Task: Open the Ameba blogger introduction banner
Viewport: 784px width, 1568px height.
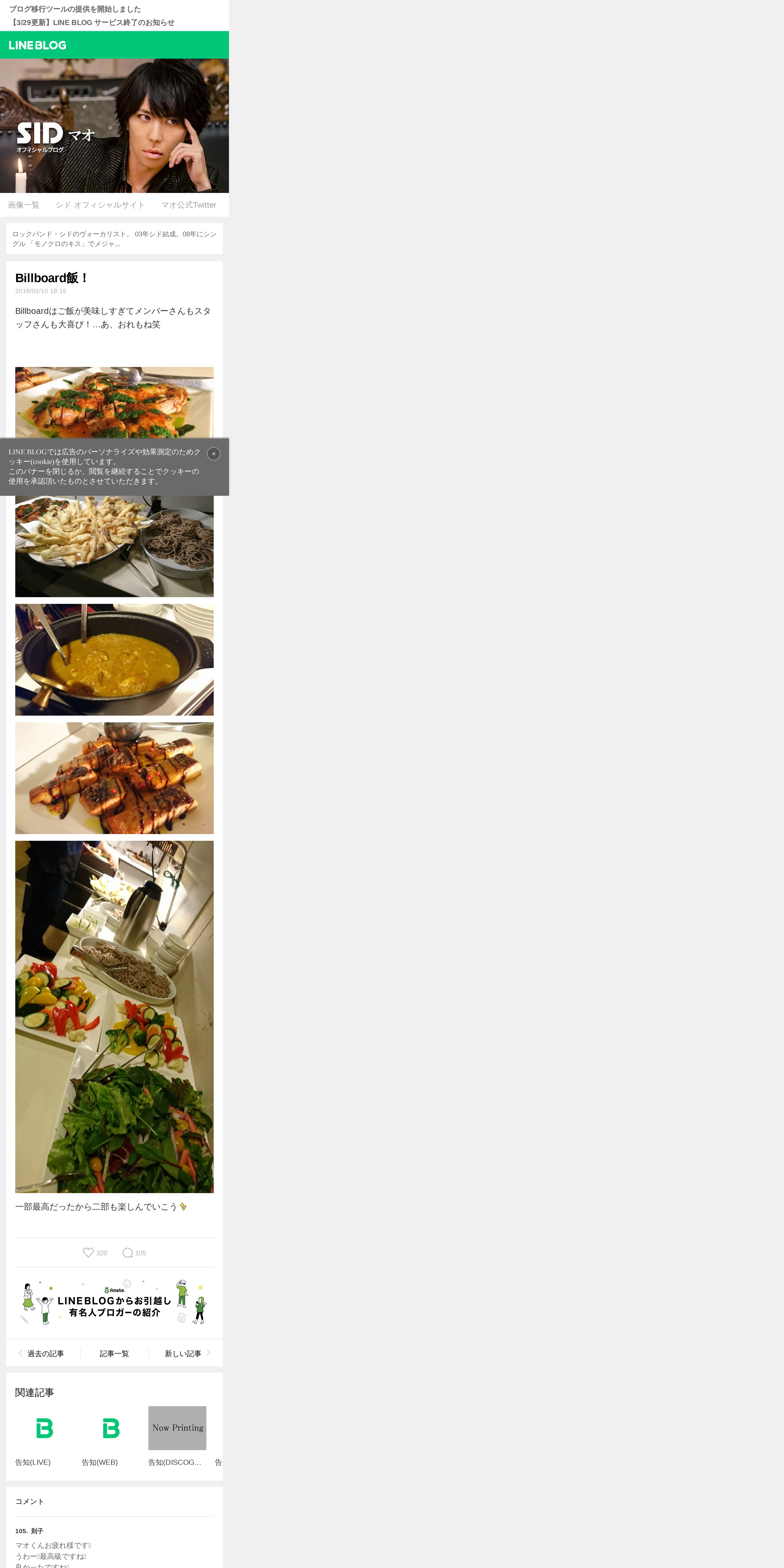Action: pyautogui.click(x=114, y=1303)
